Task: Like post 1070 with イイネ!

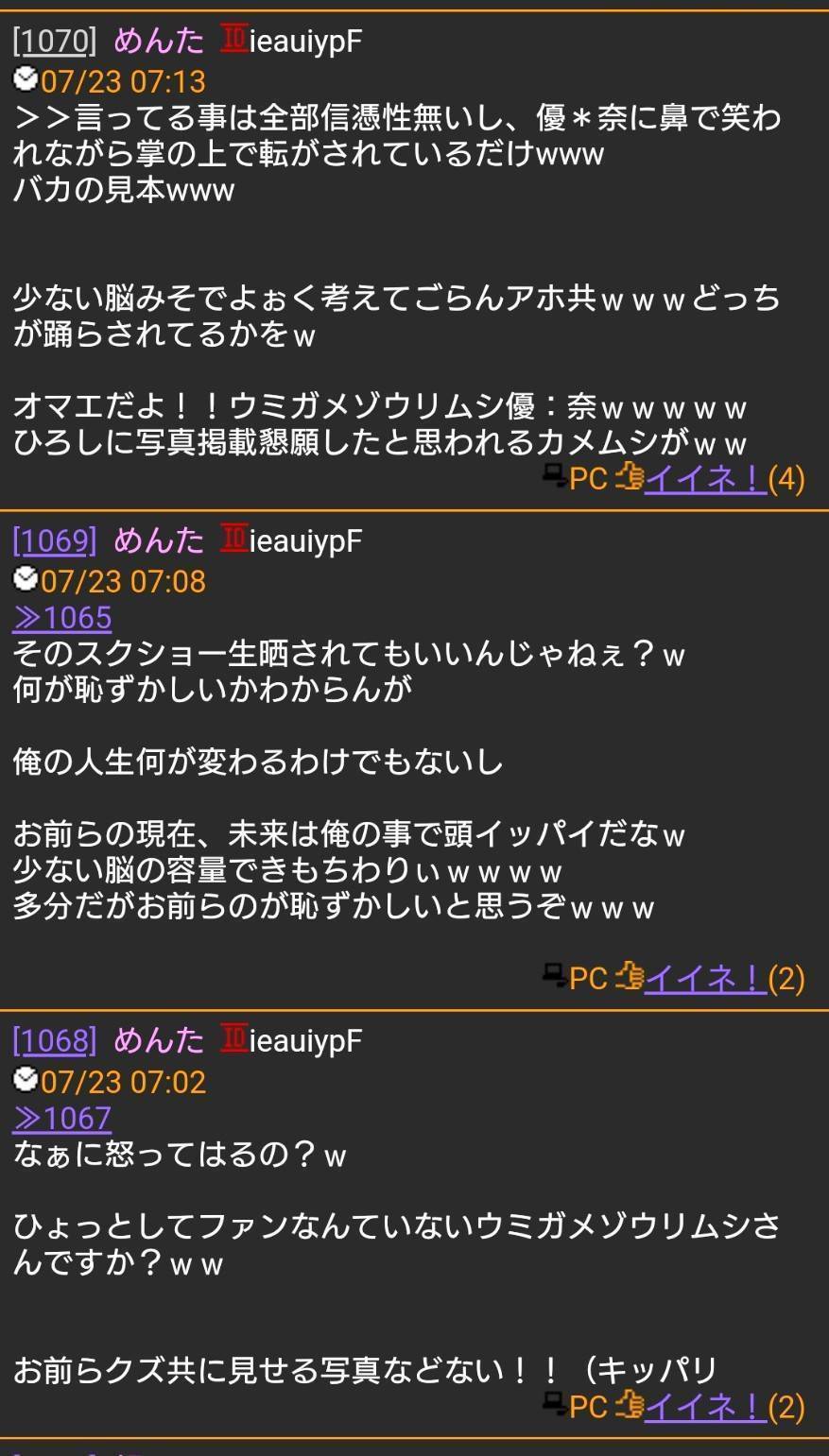Action: (x=705, y=479)
